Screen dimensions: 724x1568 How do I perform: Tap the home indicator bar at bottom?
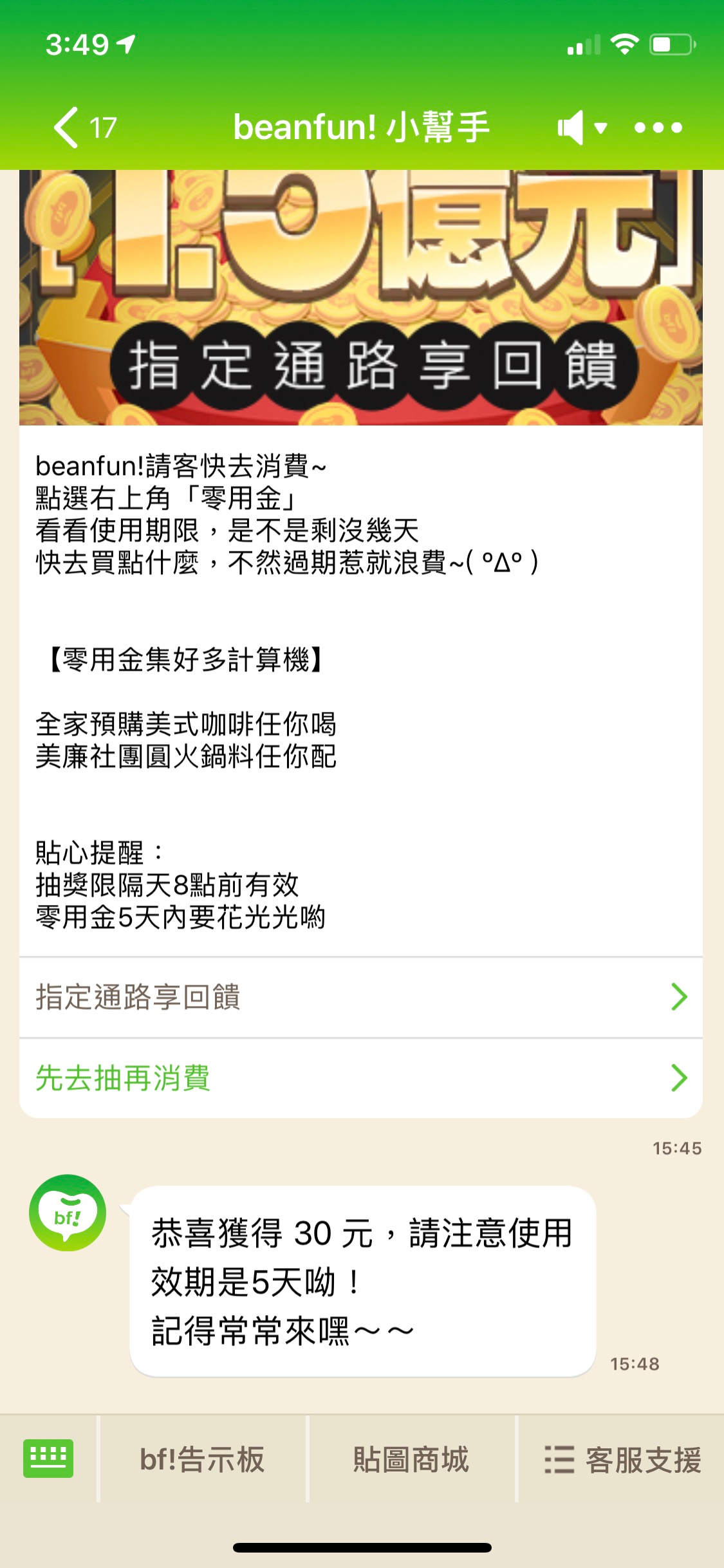pyautogui.click(x=362, y=1546)
